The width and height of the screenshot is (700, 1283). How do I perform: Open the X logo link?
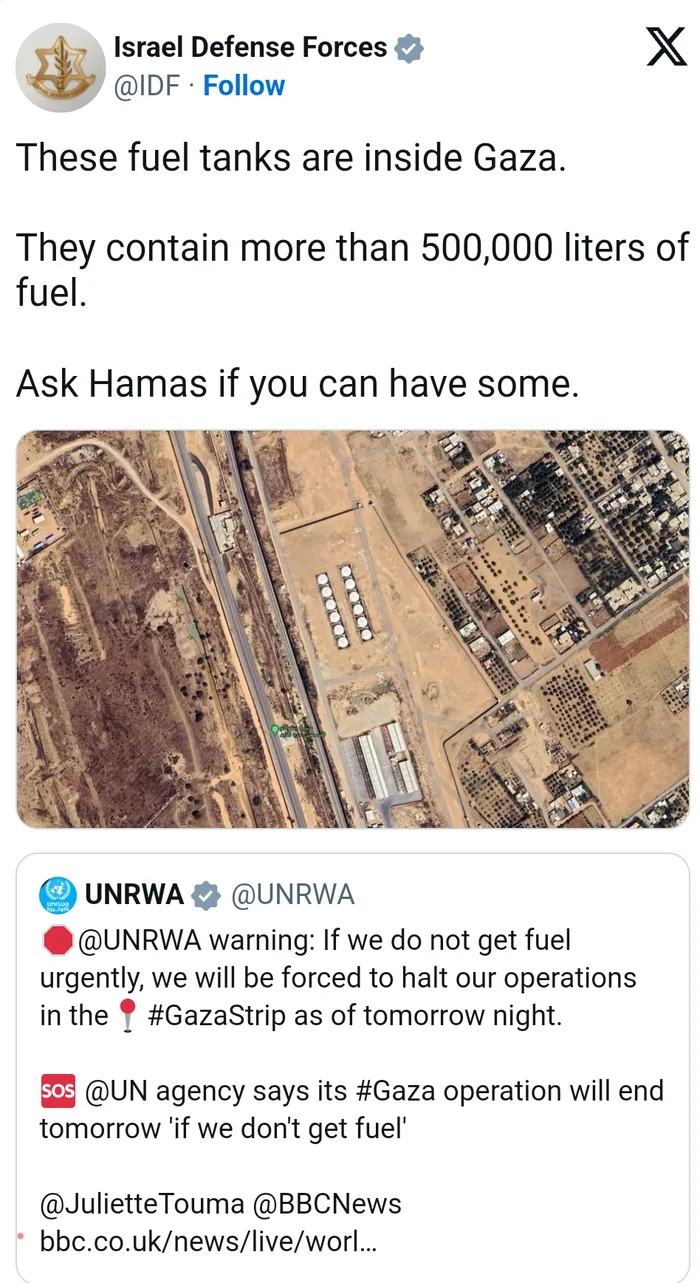pyautogui.click(x=666, y=46)
